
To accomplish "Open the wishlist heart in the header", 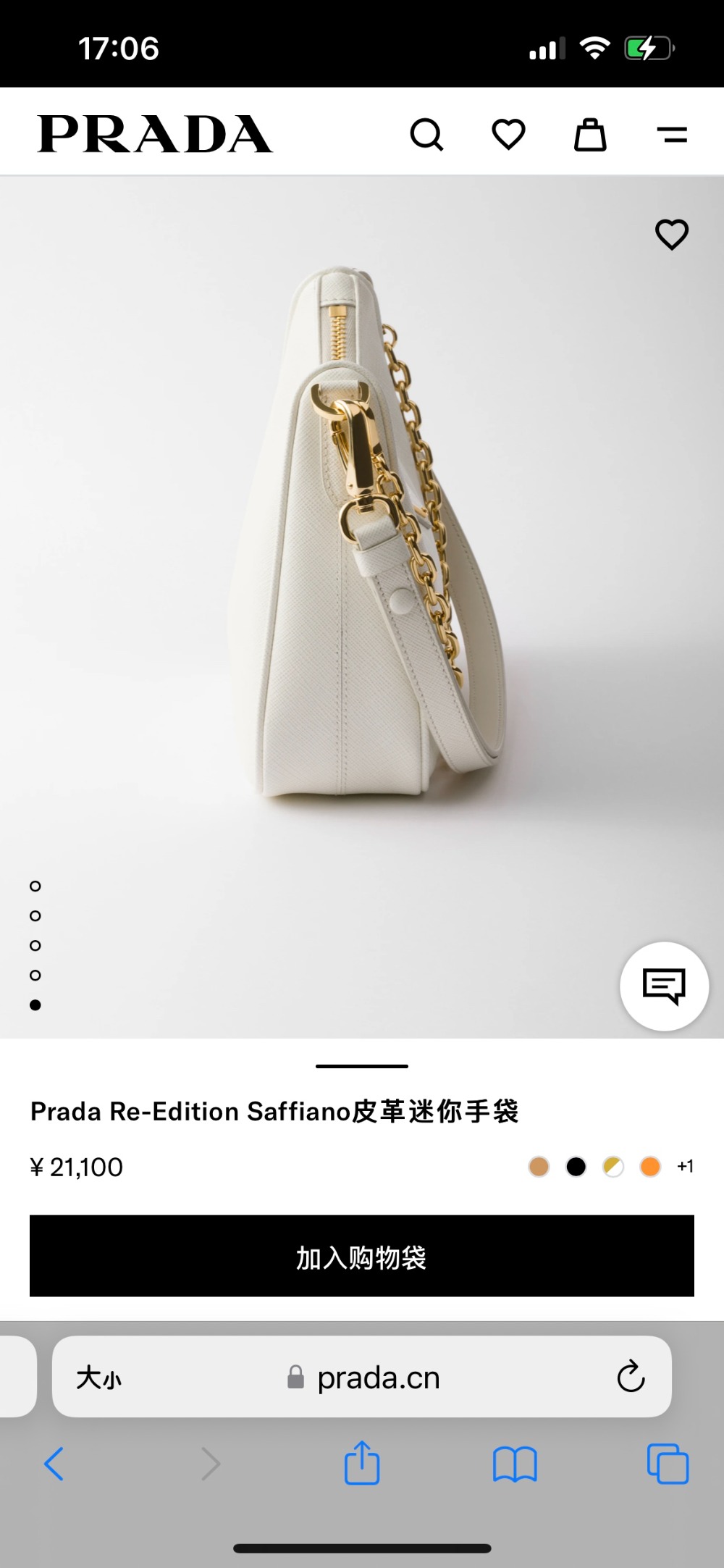I will (508, 135).
